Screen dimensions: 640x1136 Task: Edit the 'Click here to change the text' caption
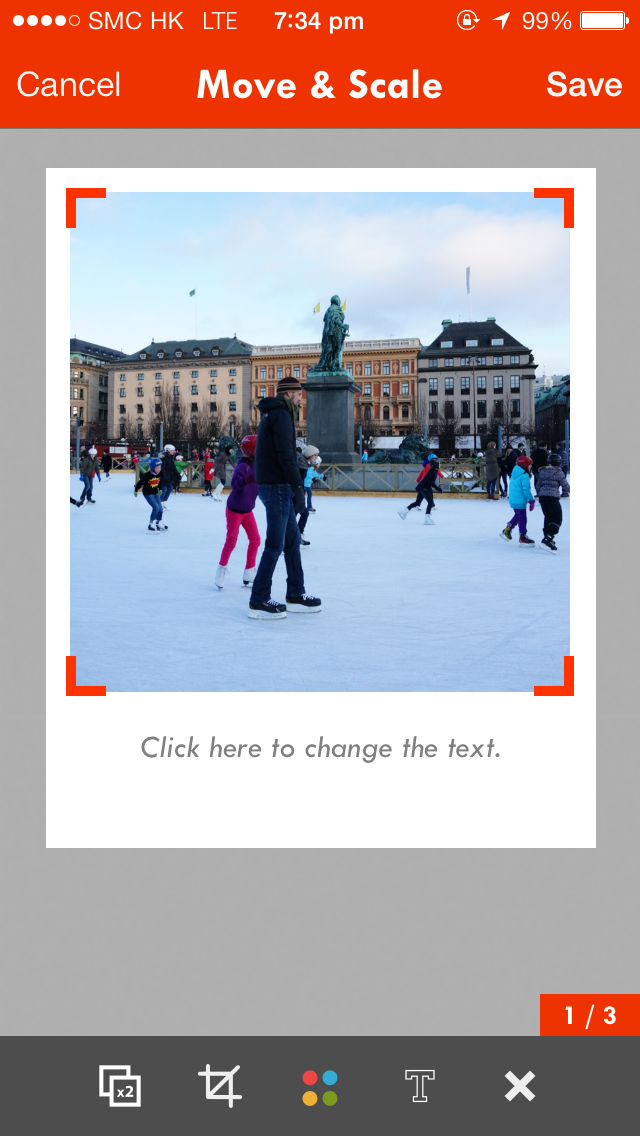(320, 748)
